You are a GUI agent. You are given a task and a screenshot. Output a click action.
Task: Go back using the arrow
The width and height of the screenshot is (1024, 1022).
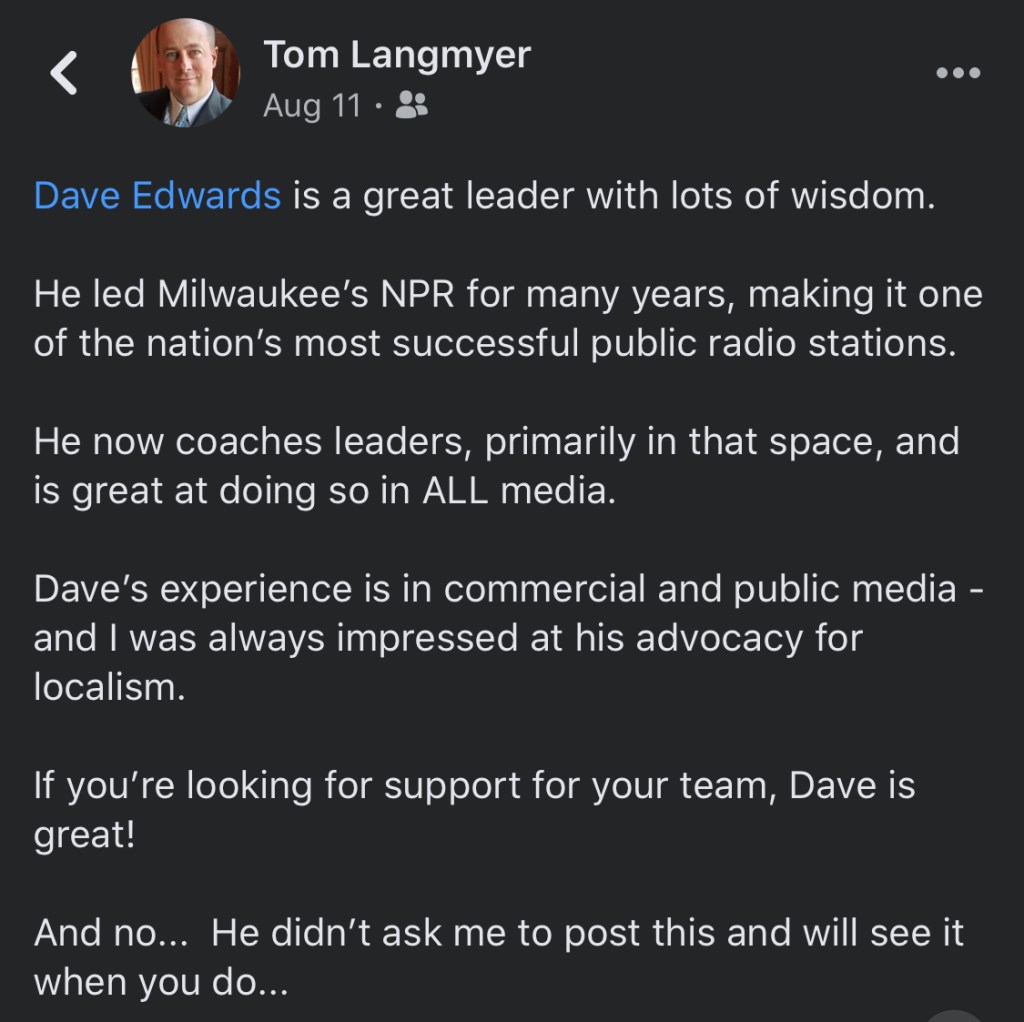point(64,74)
